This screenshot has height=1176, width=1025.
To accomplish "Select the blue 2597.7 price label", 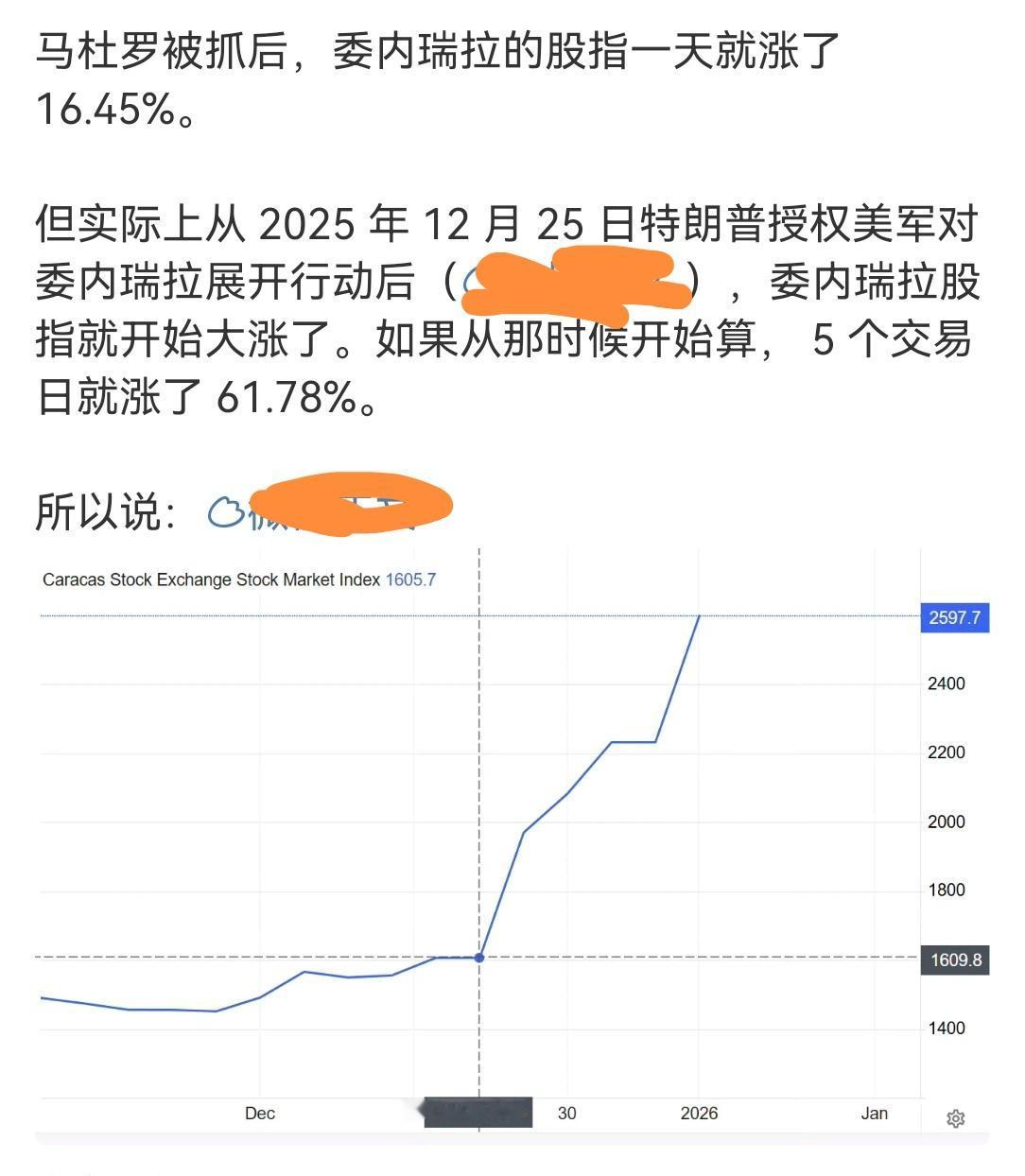I will pyautogui.click(x=955, y=617).
